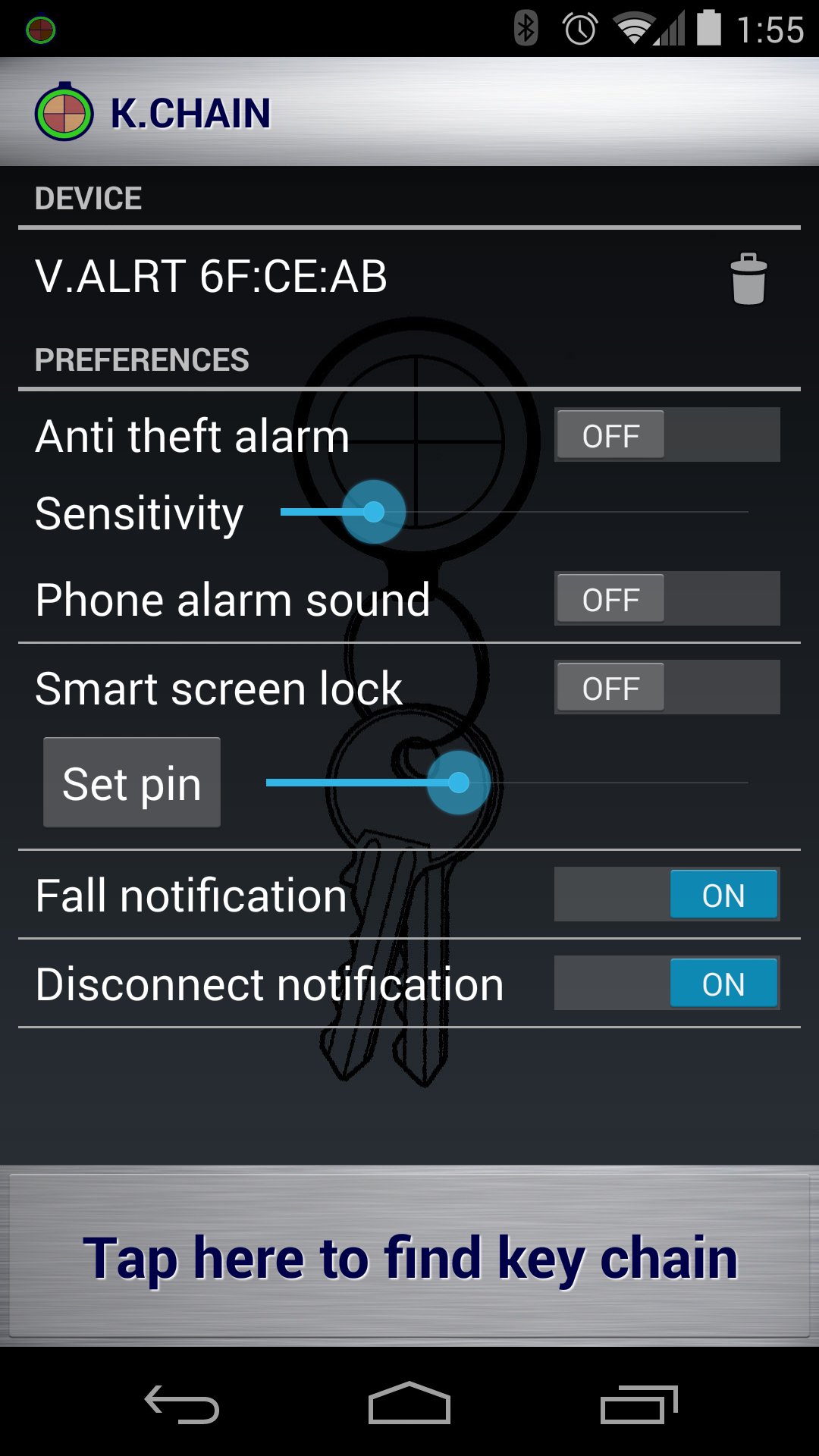This screenshot has width=819, height=1456.
Task: Tap here to find key chain
Action: tap(409, 1257)
